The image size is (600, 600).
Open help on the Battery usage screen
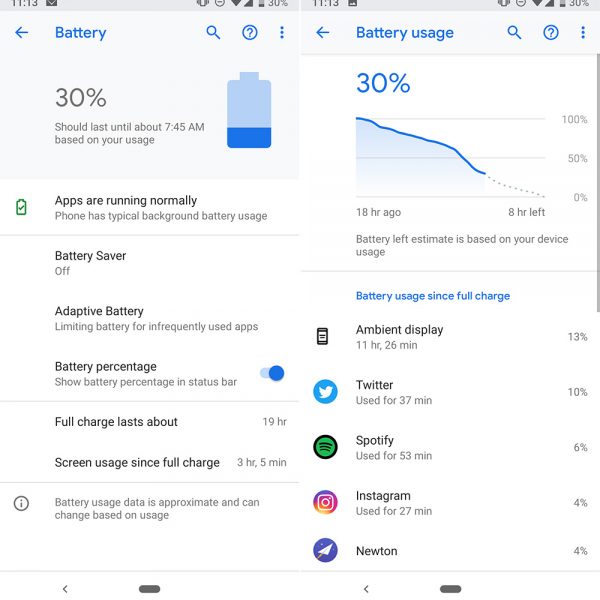coord(551,33)
